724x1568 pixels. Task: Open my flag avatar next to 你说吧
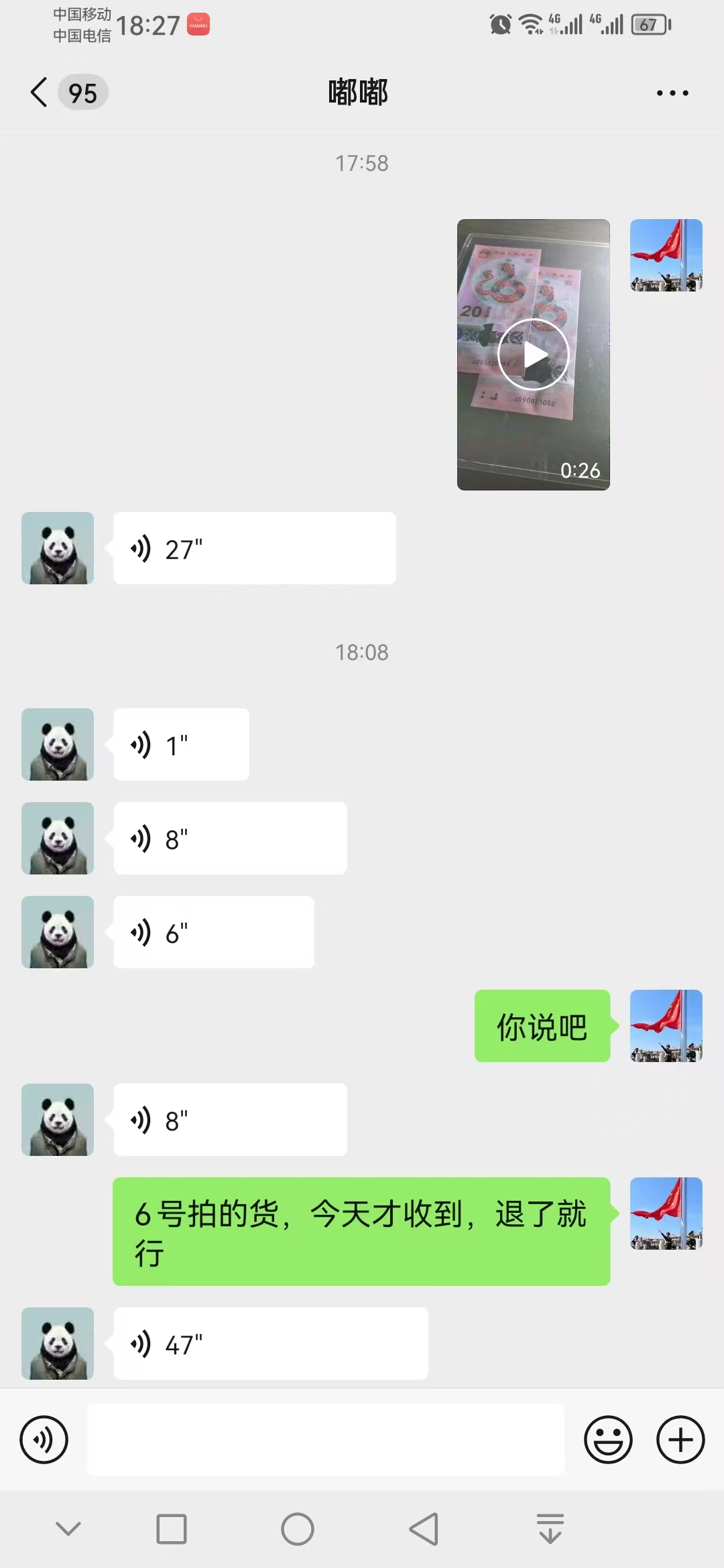tap(666, 1026)
